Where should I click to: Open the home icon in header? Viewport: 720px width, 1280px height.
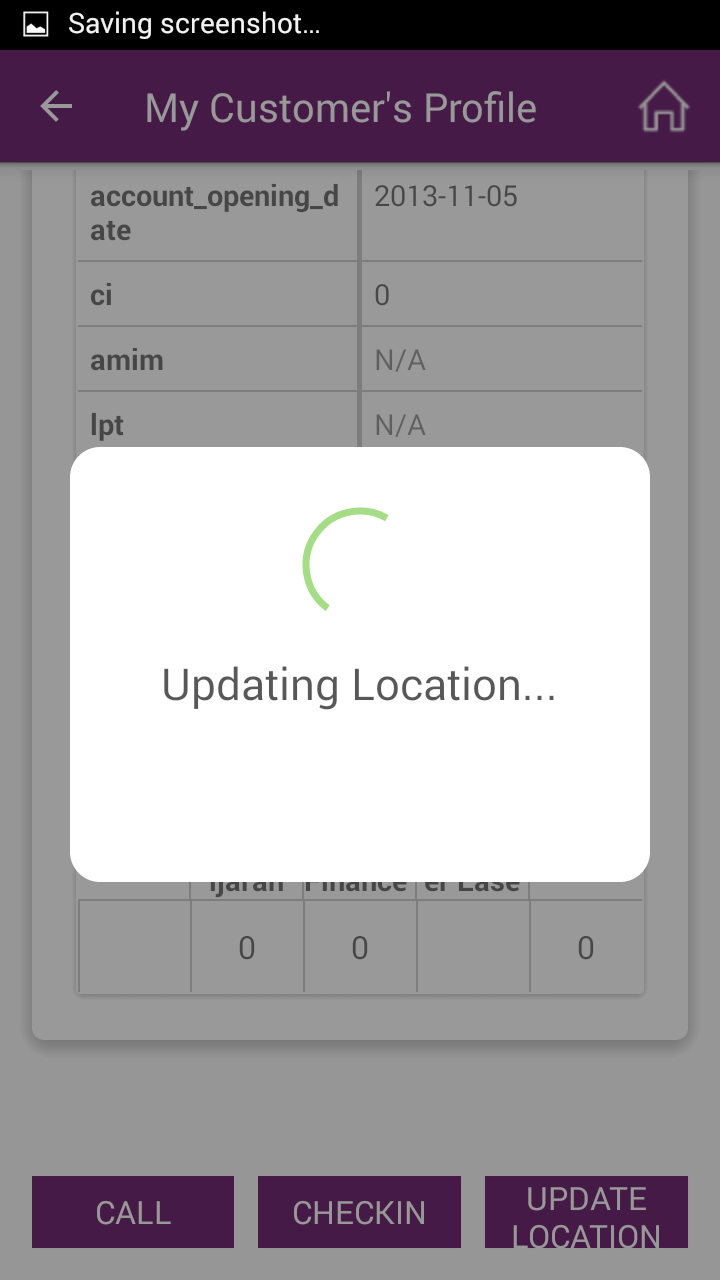coord(664,107)
